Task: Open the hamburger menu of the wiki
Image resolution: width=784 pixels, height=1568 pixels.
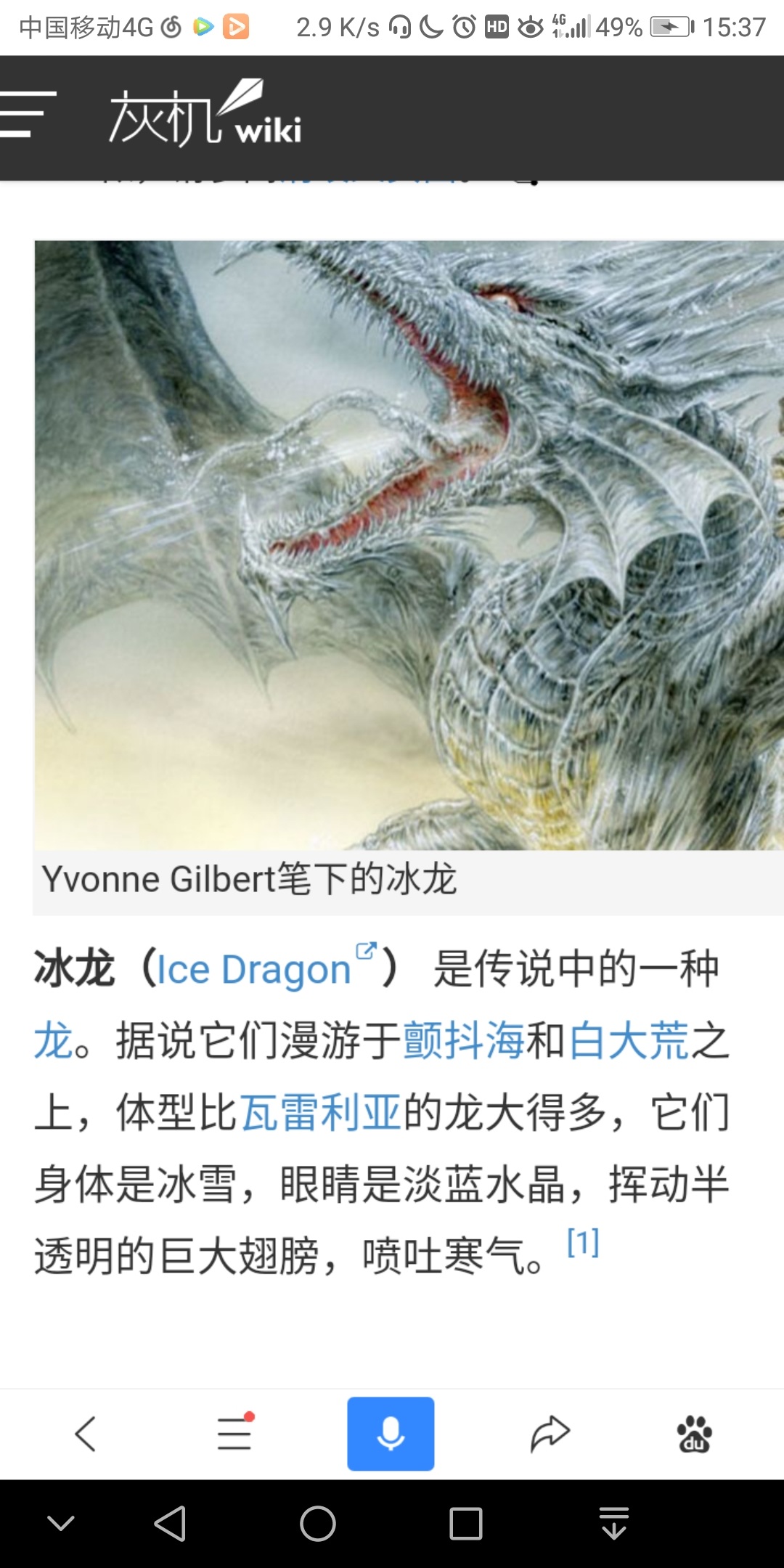Action: (28, 115)
